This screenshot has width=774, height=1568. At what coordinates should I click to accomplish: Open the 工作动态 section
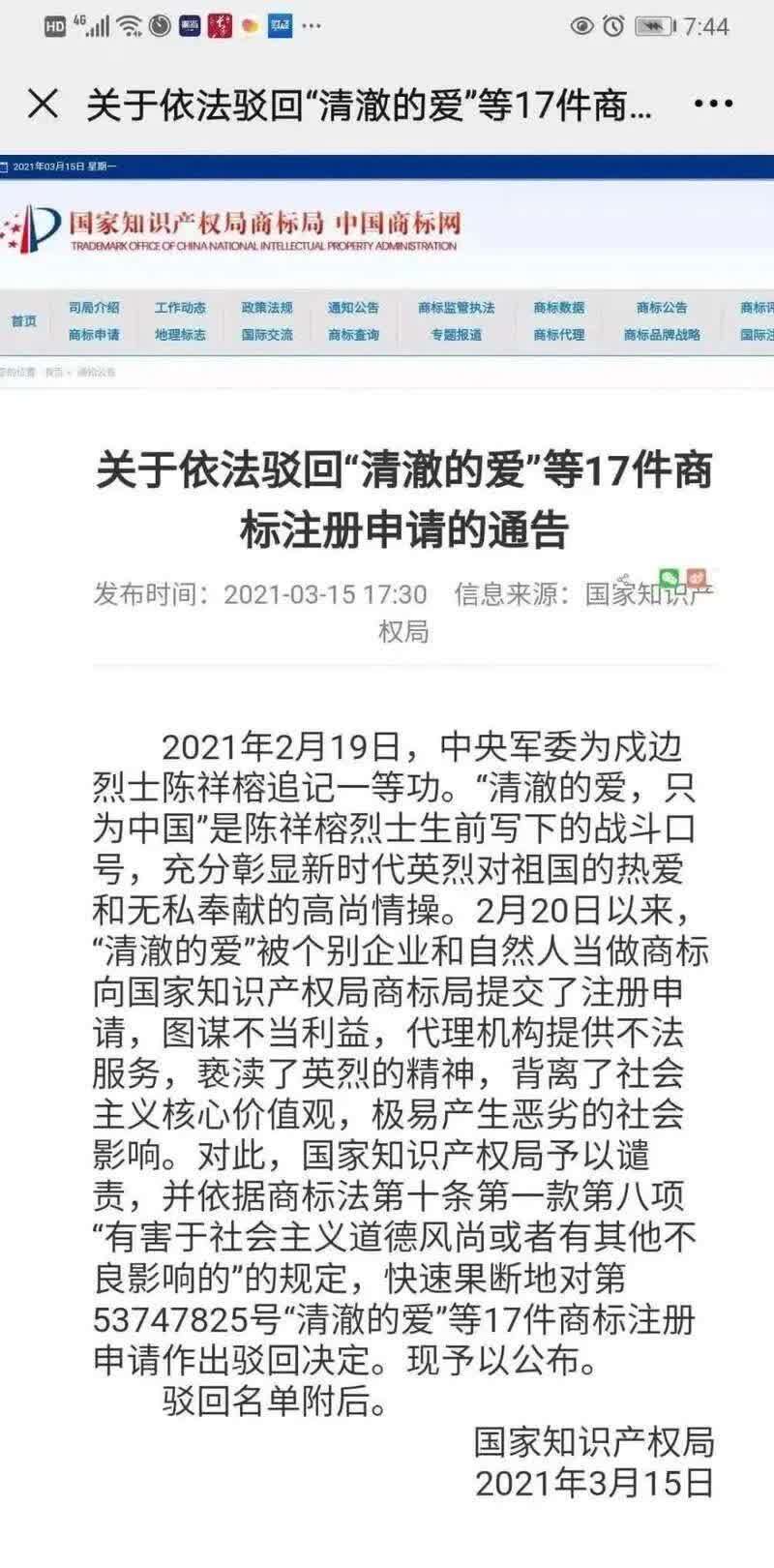180,308
